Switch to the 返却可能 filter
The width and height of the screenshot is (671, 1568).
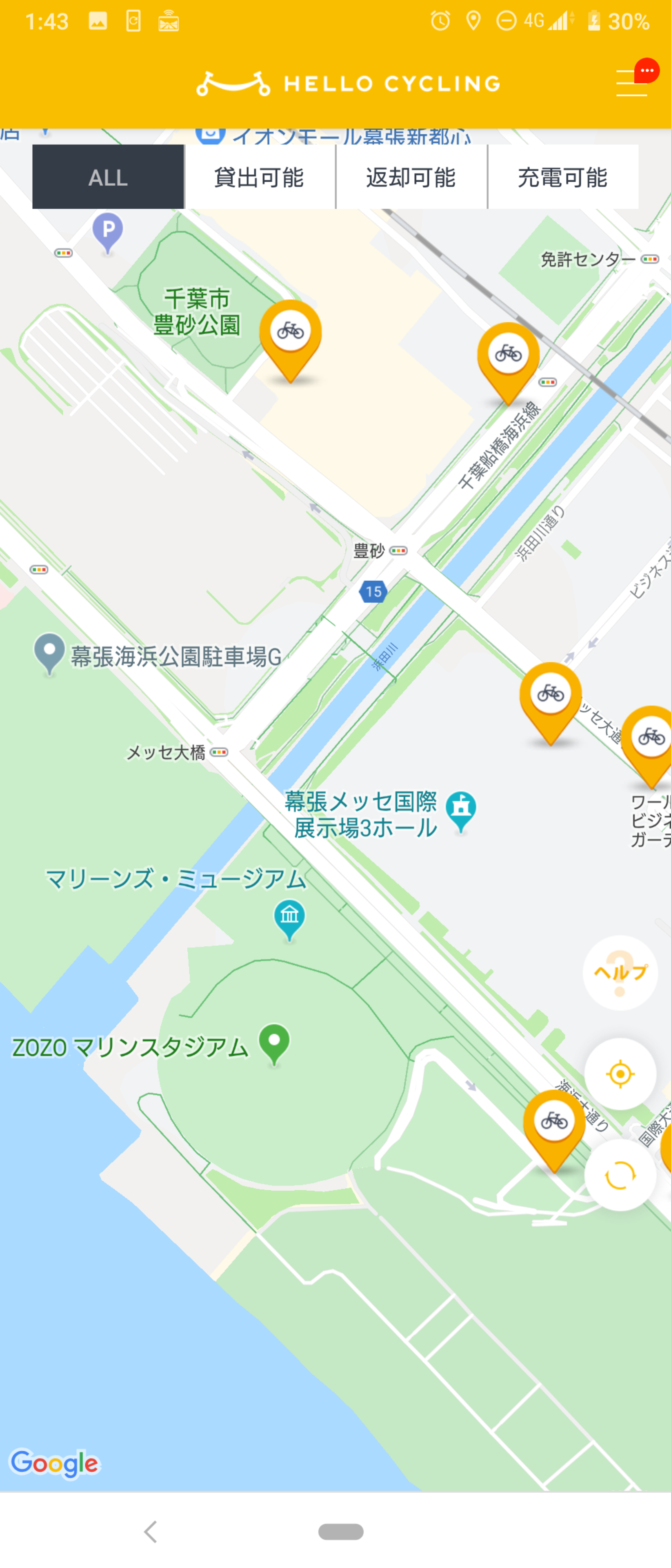[x=411, y=177]
